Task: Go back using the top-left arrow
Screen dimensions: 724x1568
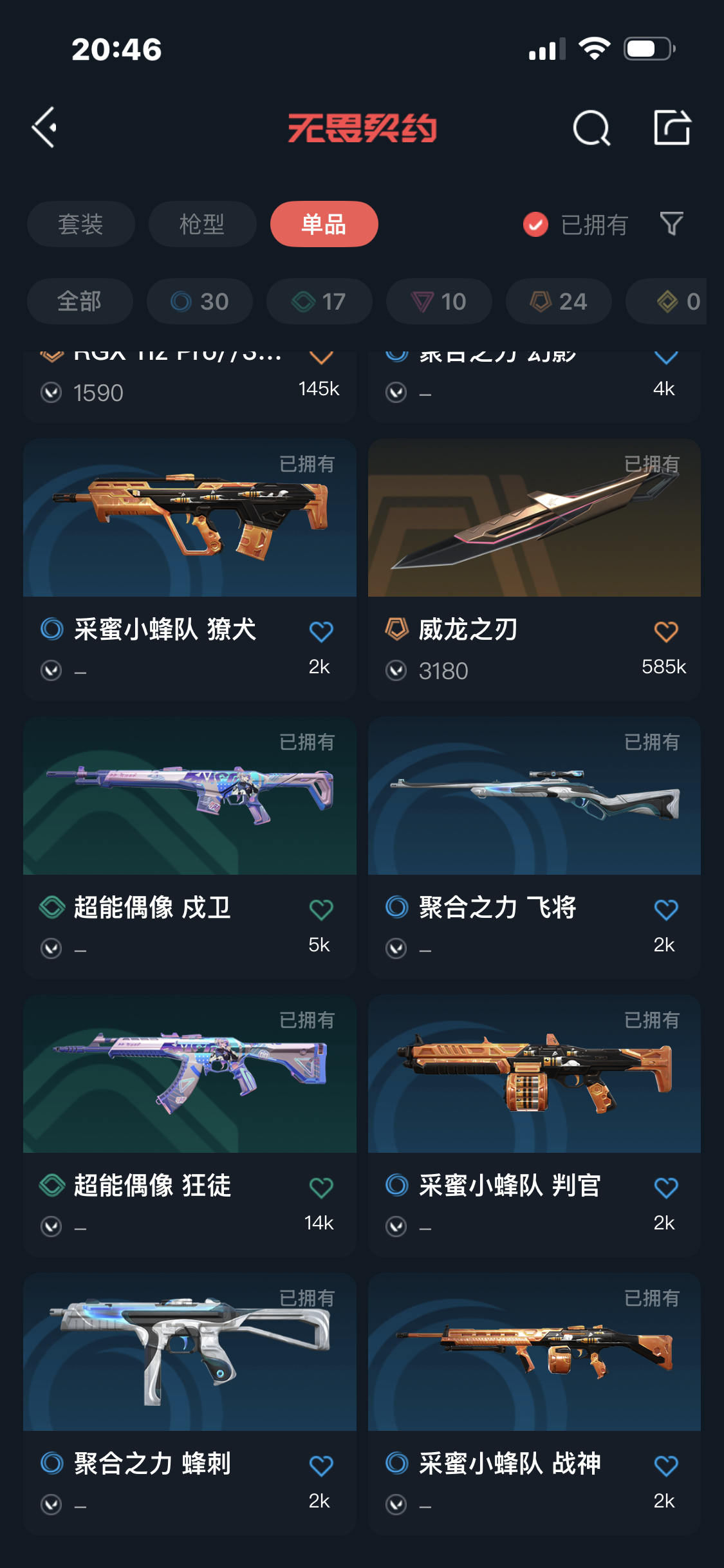Action: point(45,127)
